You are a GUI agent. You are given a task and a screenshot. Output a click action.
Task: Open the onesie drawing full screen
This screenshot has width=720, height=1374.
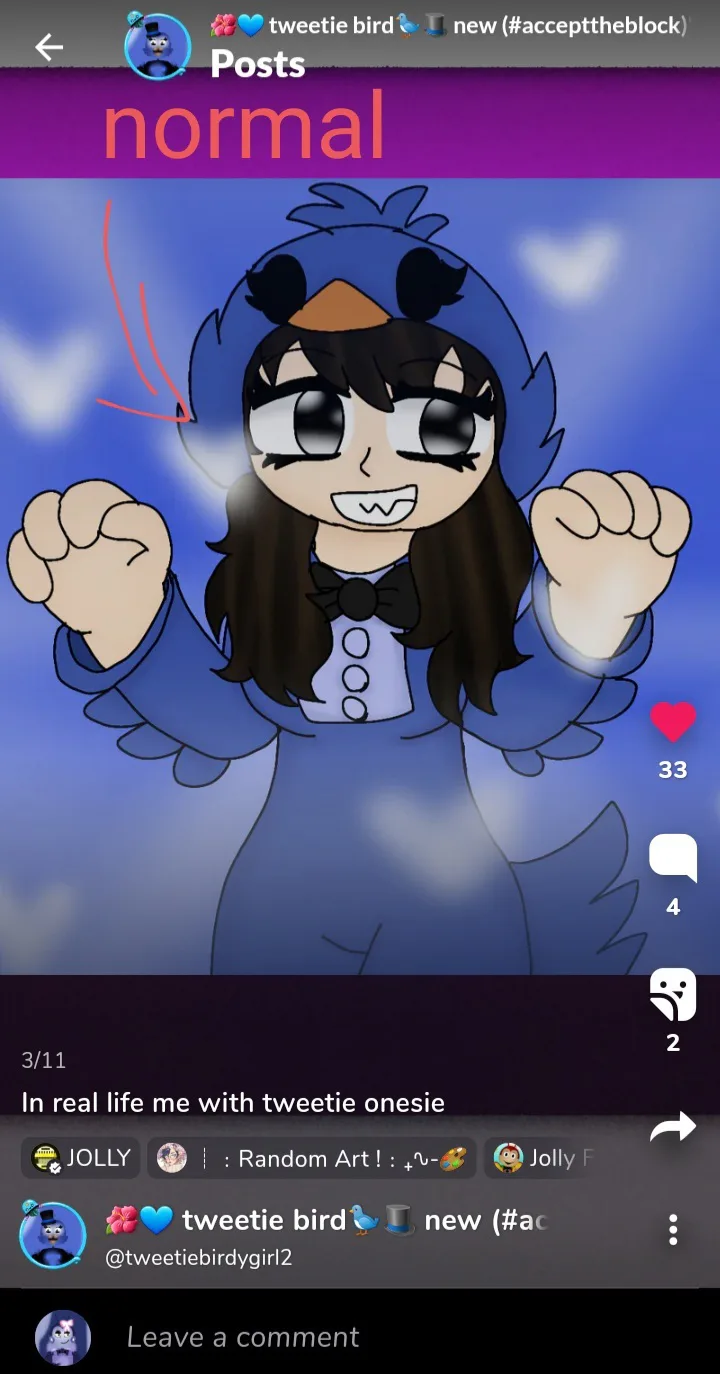[x=360, y=576]
